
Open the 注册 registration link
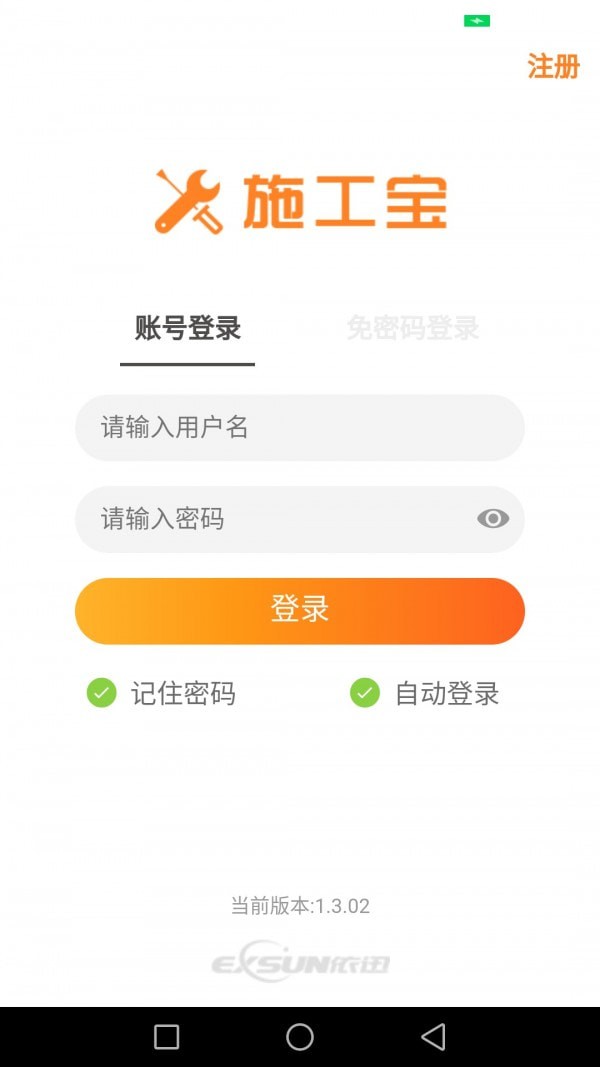(553, 67)
